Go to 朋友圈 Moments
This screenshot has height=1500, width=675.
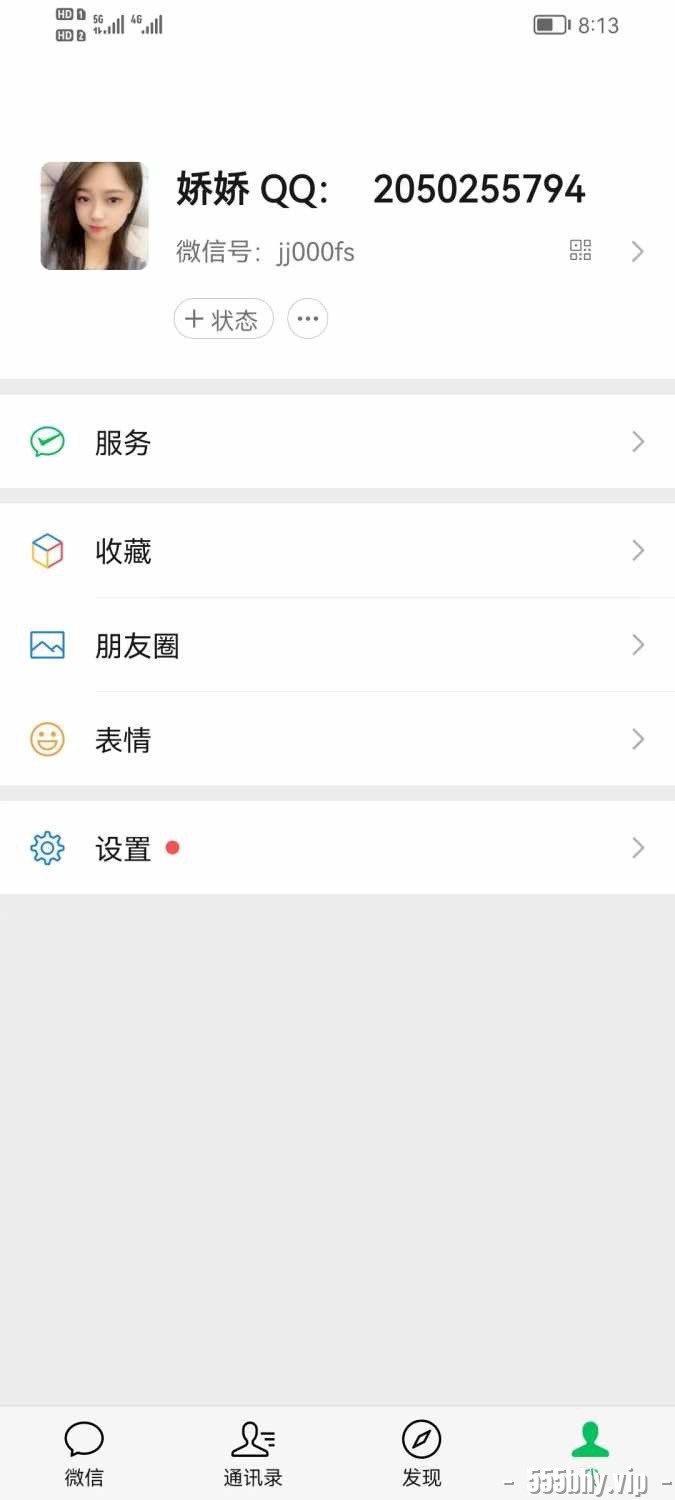[x=337, y=646]
